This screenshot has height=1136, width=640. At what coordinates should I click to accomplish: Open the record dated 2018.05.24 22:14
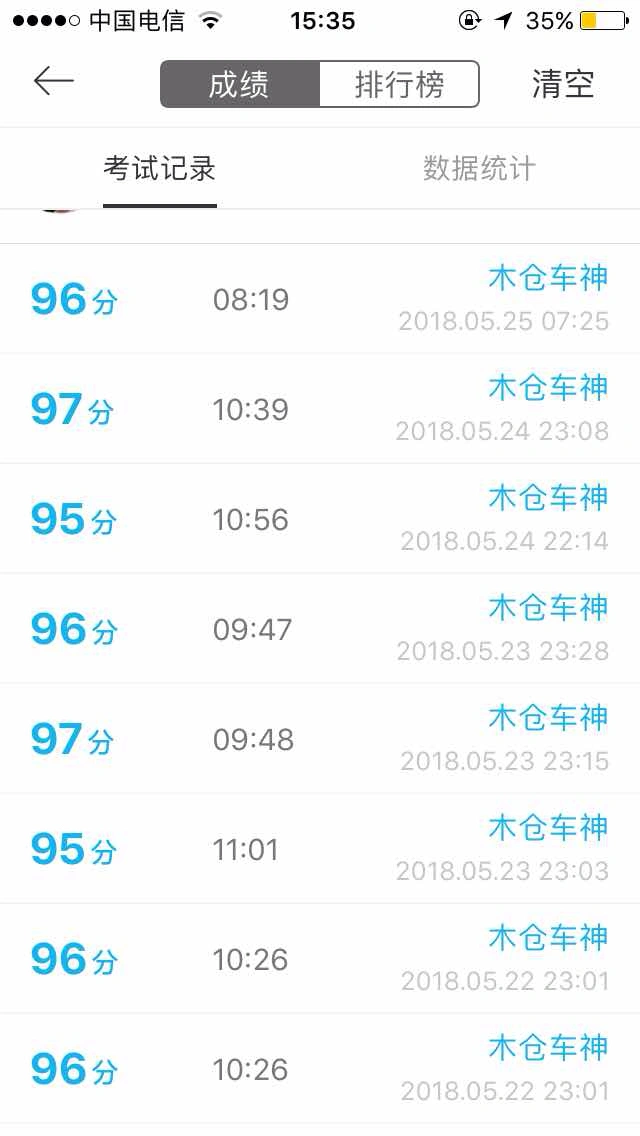(x=320, y=519)
